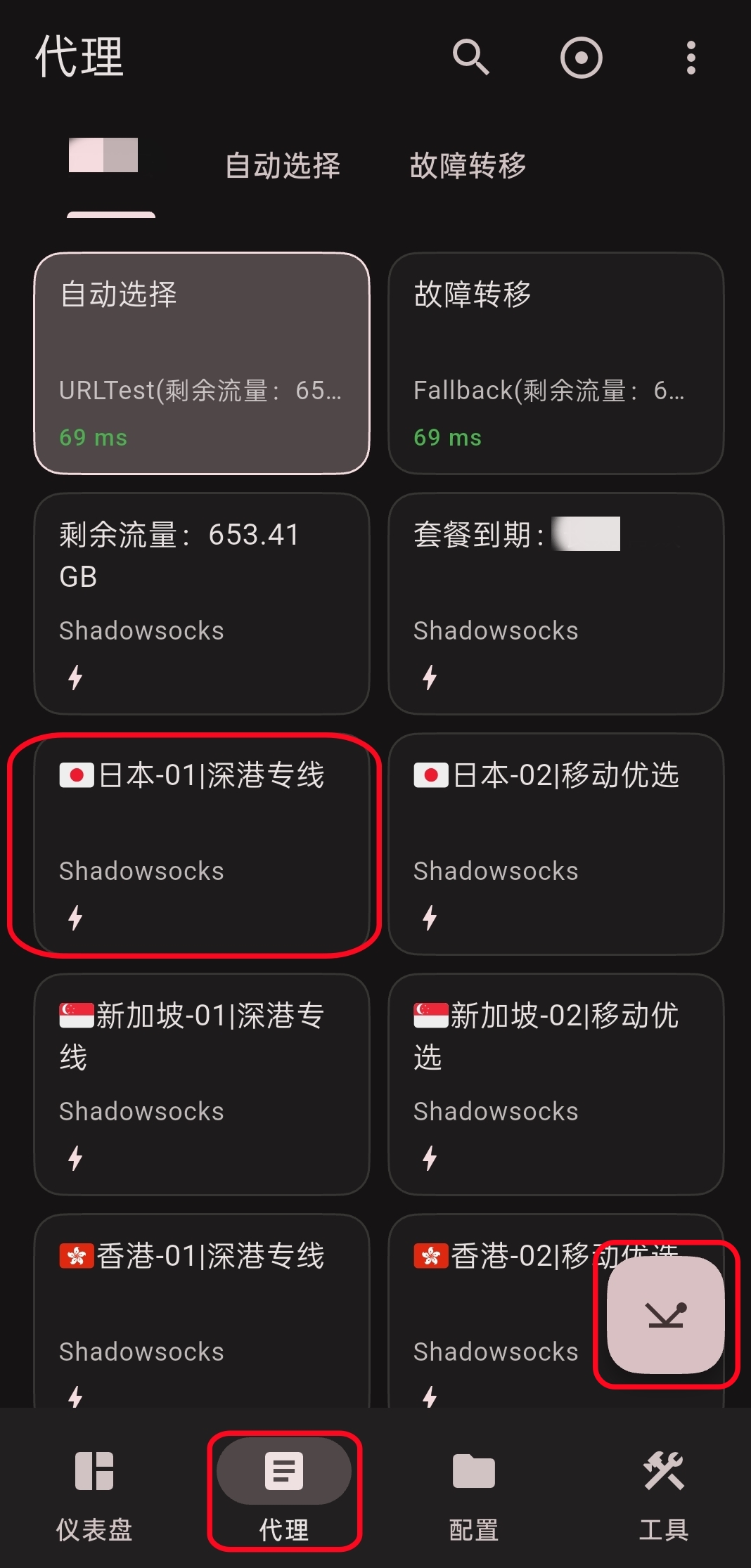
Task: Tap the 剩余流量 653.41 GB card
Action: [x=202, y=603]
